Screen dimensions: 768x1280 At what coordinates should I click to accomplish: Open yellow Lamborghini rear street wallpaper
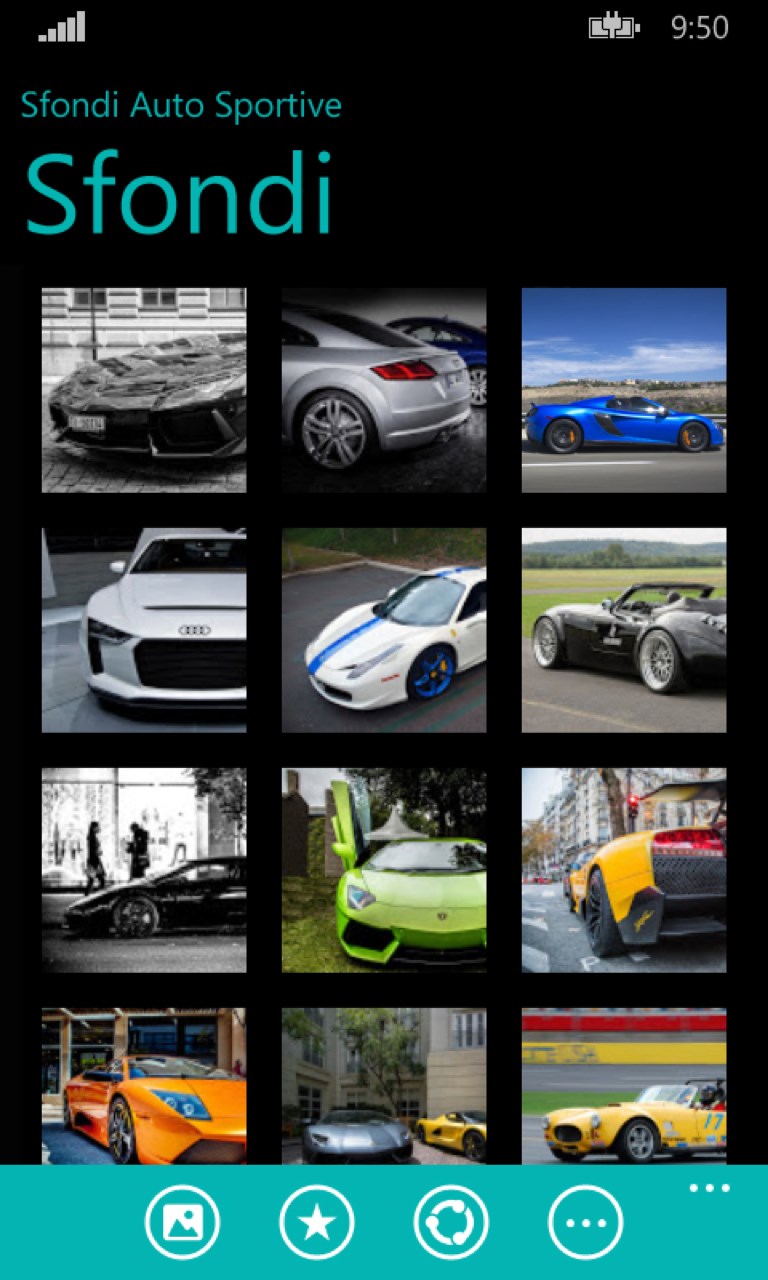coord(624,870)
